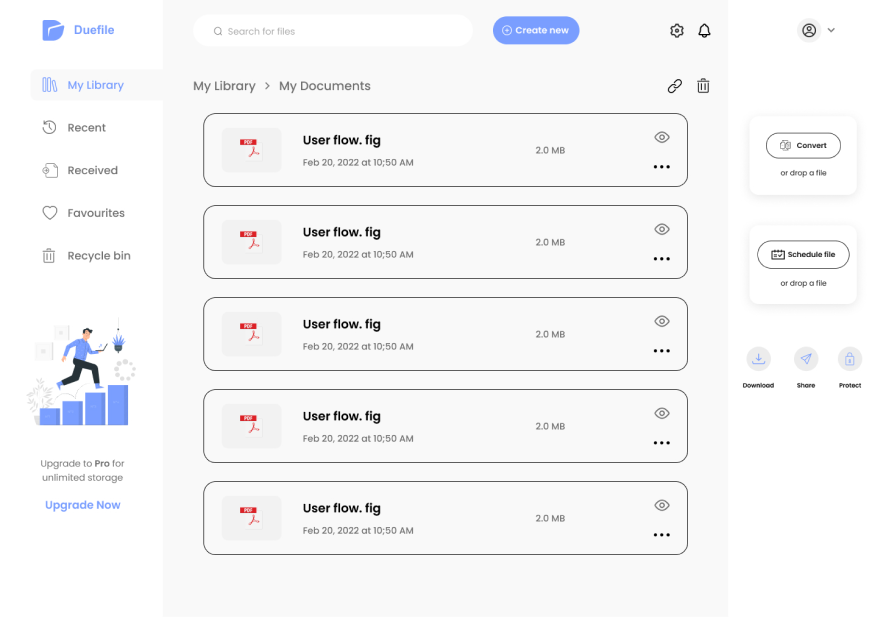Image resolution: width=878 pixels, height=617 pixels.
Task: Switch to Recent in the sidebar
Action: 86,128
